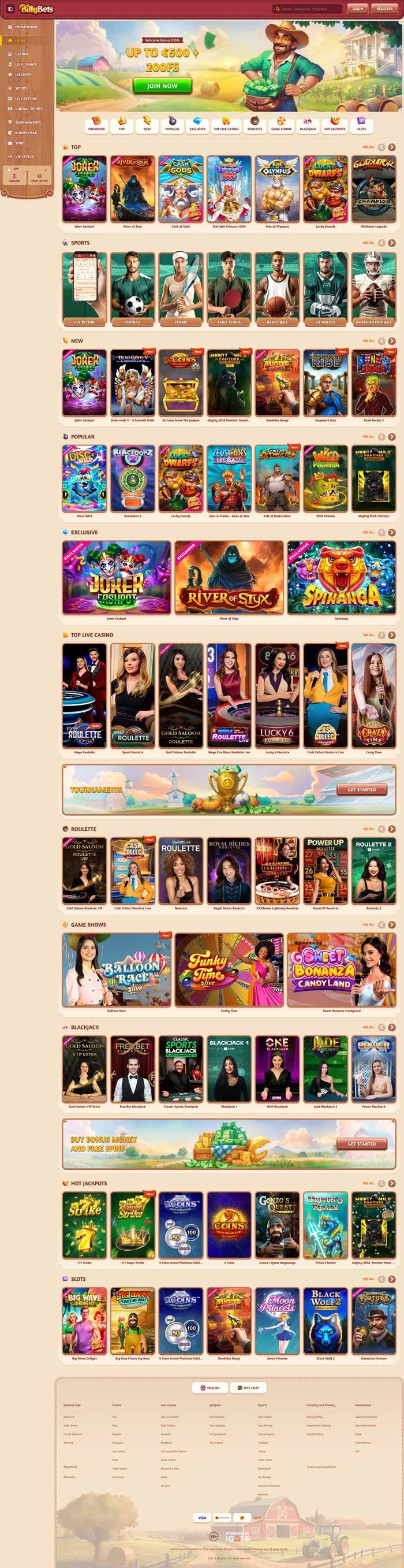
Task: Open the Funky Time game show
Action: pyautogui.click(x=229, y=970)
